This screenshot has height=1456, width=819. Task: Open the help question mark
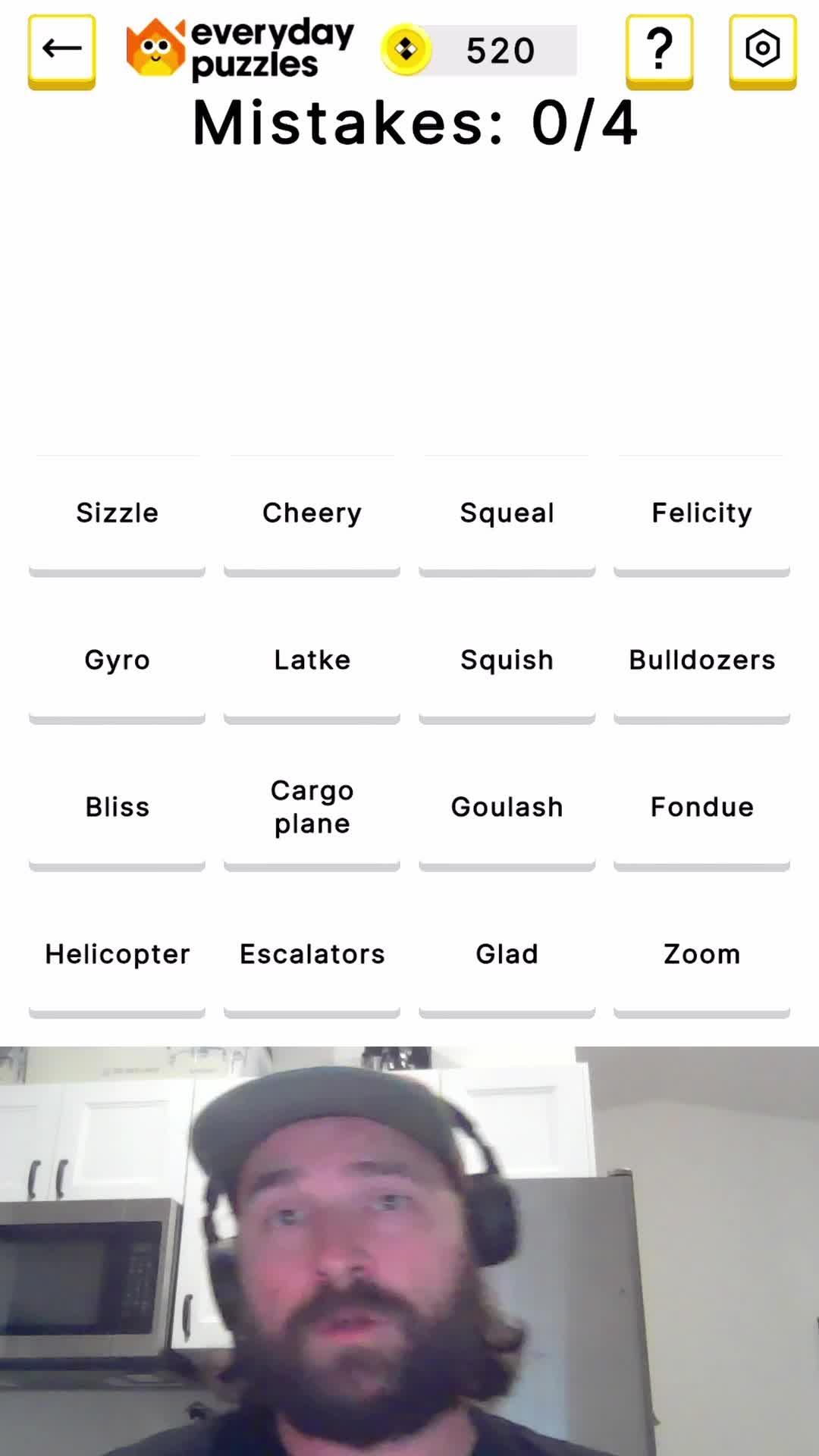[x=659, y=50]
